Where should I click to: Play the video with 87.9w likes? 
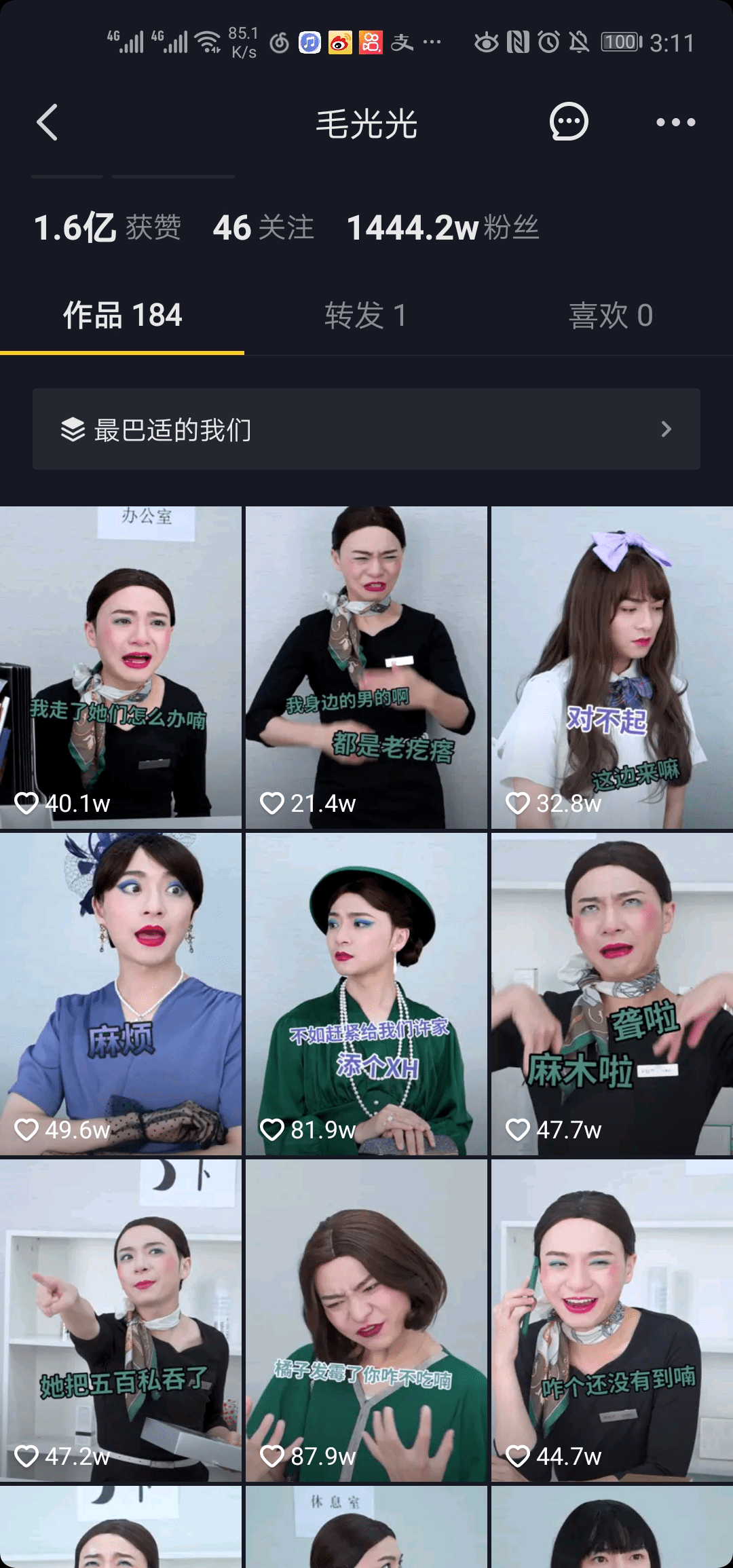[x=366, y=1321]
